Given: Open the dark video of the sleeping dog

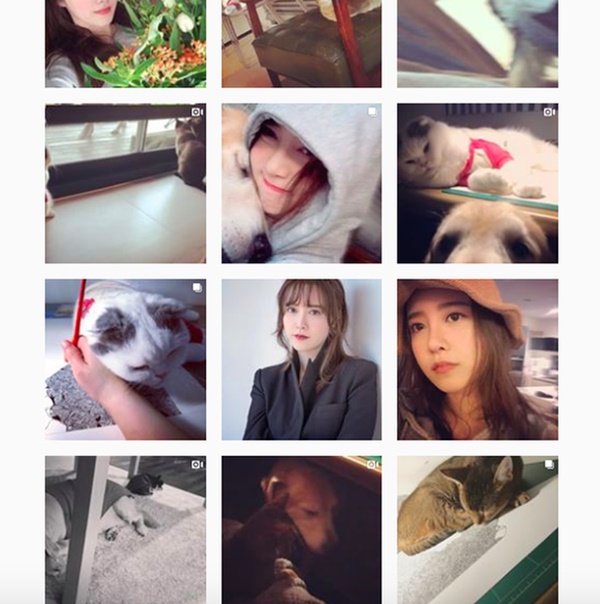Looking at the screenshot, I should click(x=301, y=530).
